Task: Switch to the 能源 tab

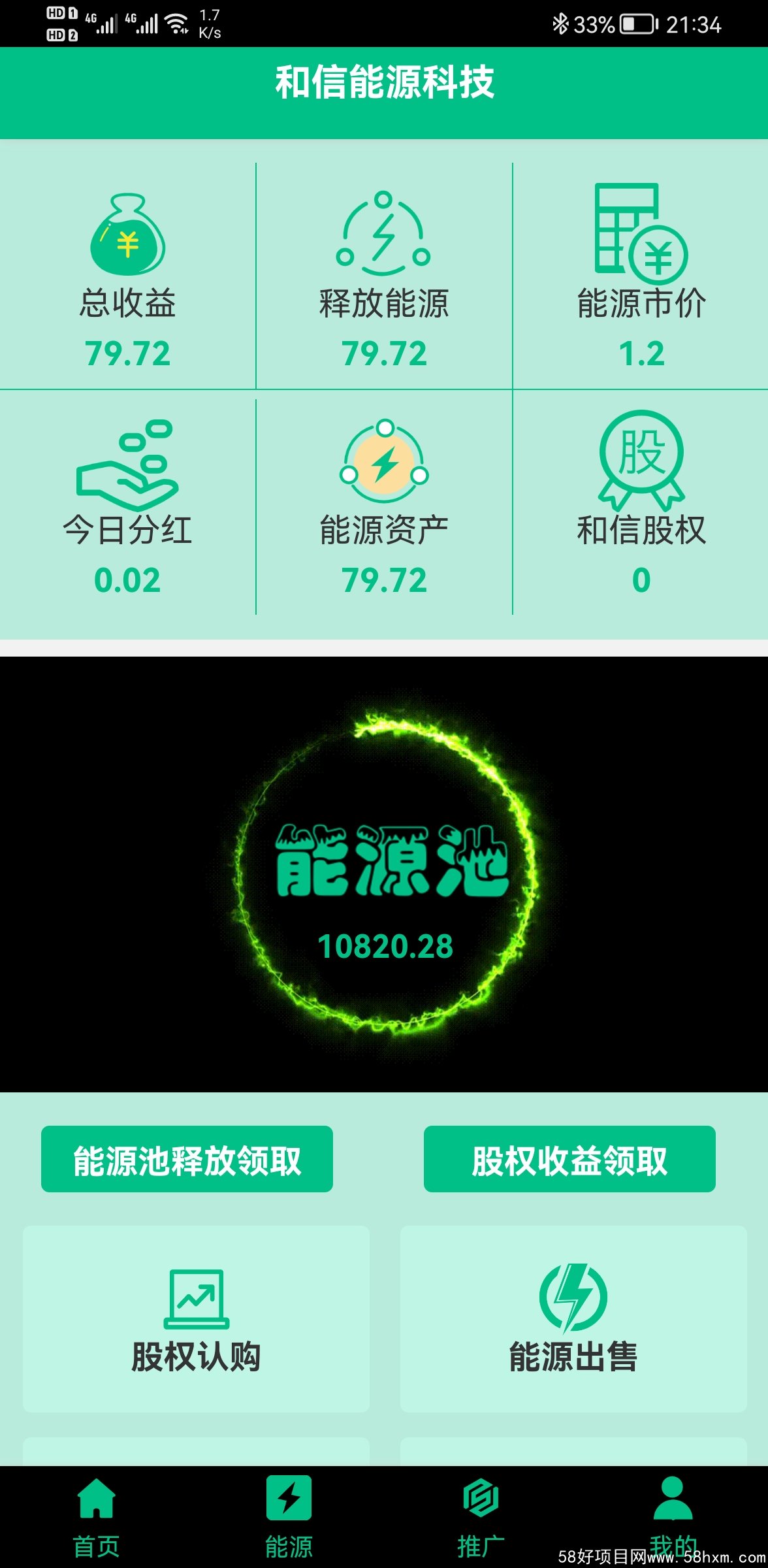Action: tap(288, 1517)
